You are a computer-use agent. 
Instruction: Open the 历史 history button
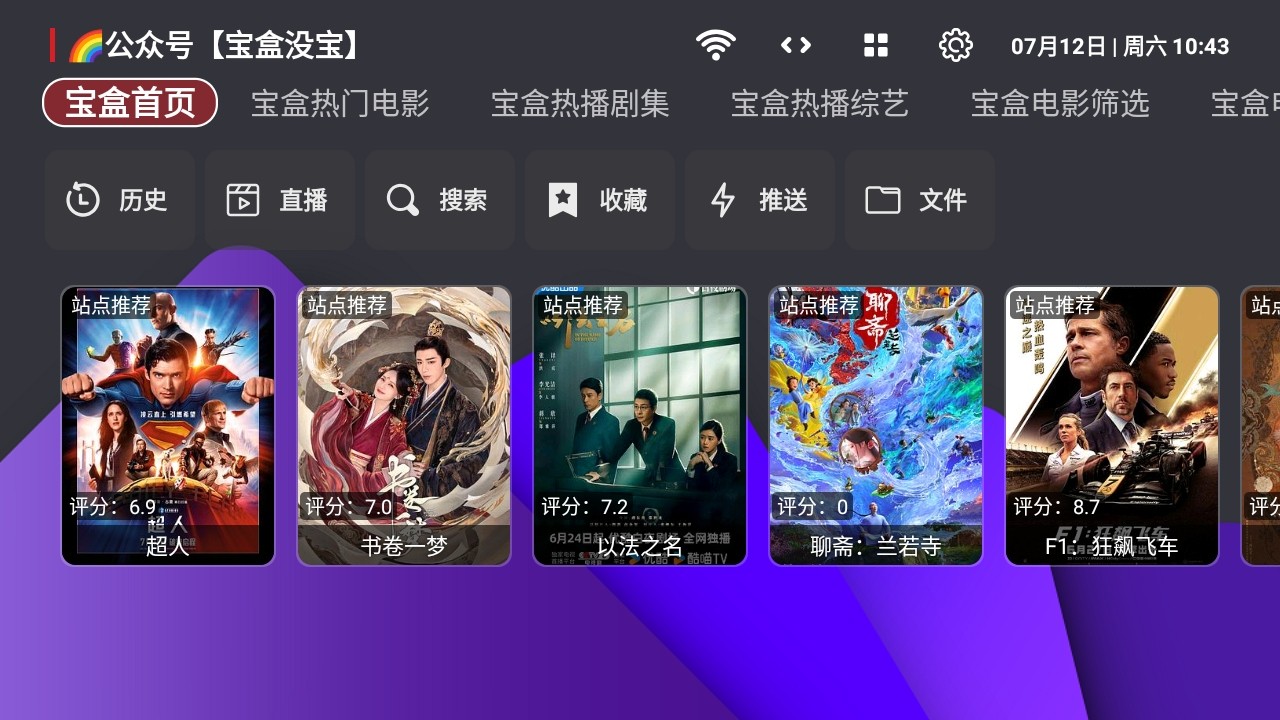[120, 200]
